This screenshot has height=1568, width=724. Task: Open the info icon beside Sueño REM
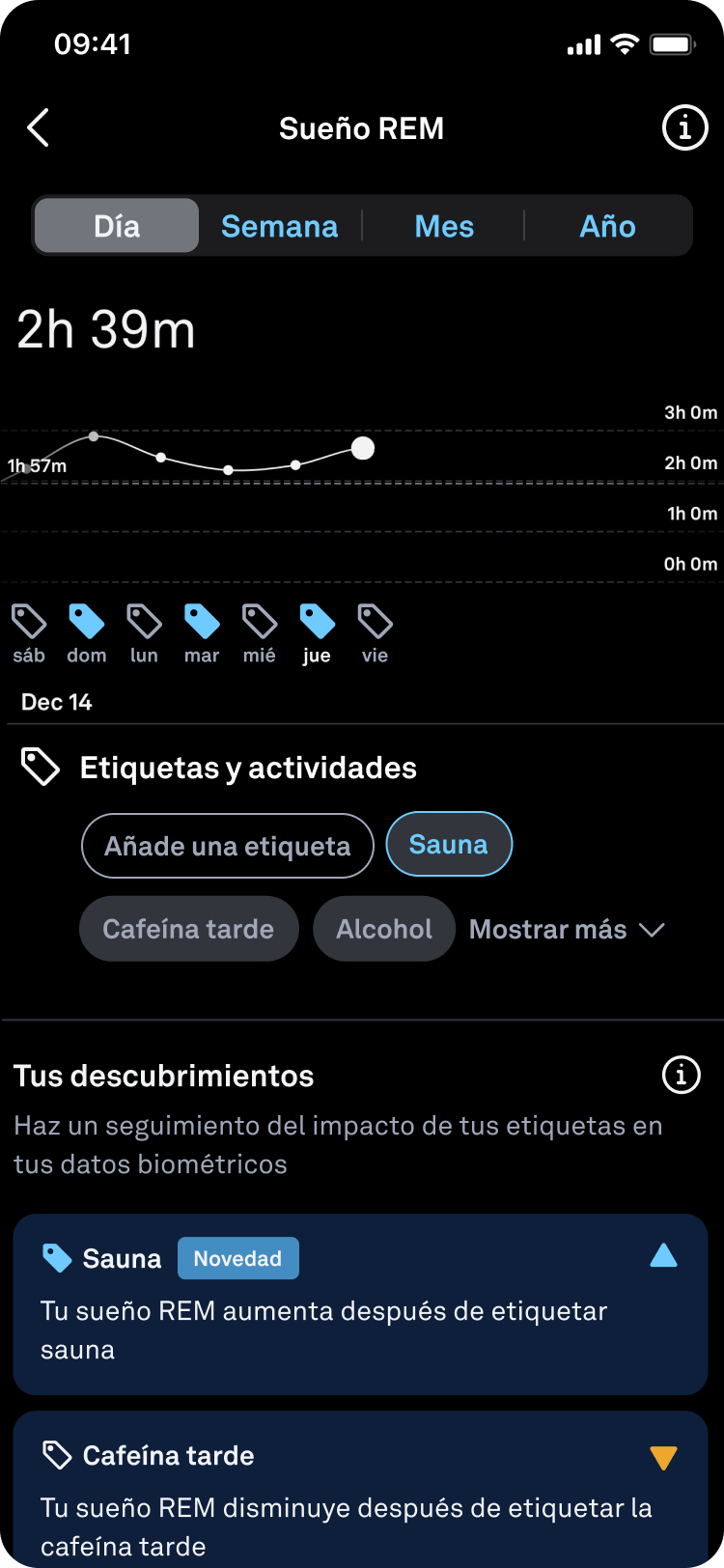(x=684, y=127)
